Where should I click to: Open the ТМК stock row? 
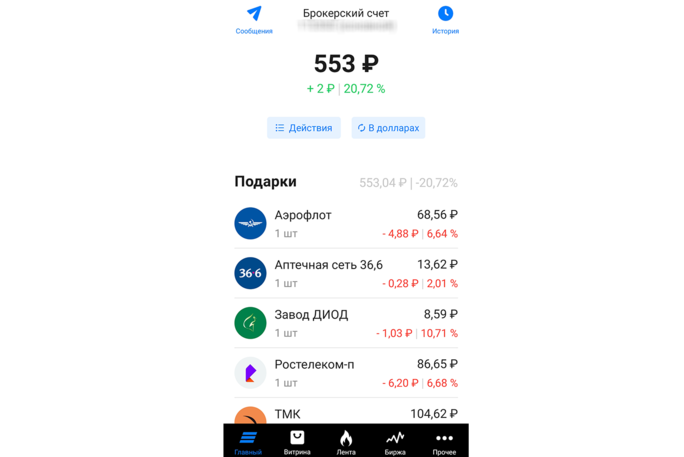(345, 414)
